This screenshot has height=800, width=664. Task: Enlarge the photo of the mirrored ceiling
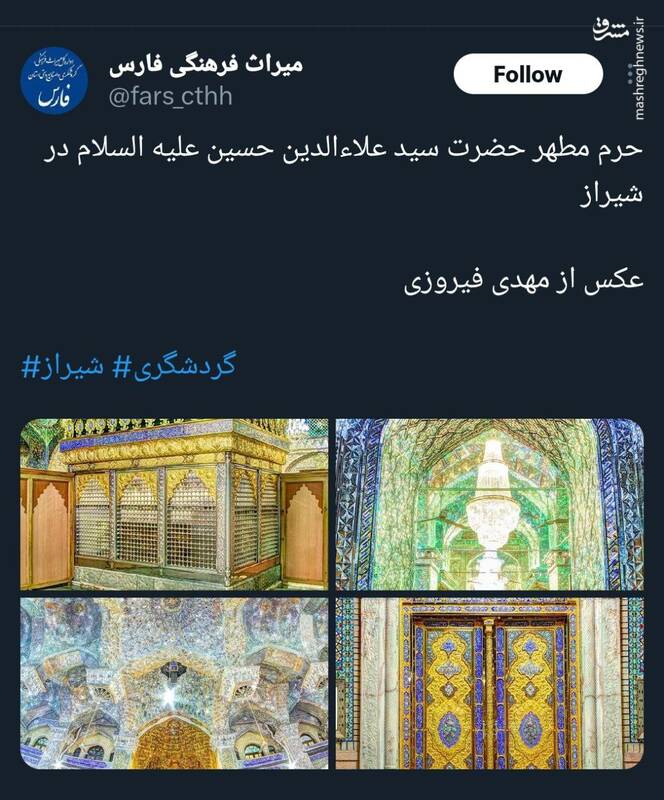click(174, 682)
